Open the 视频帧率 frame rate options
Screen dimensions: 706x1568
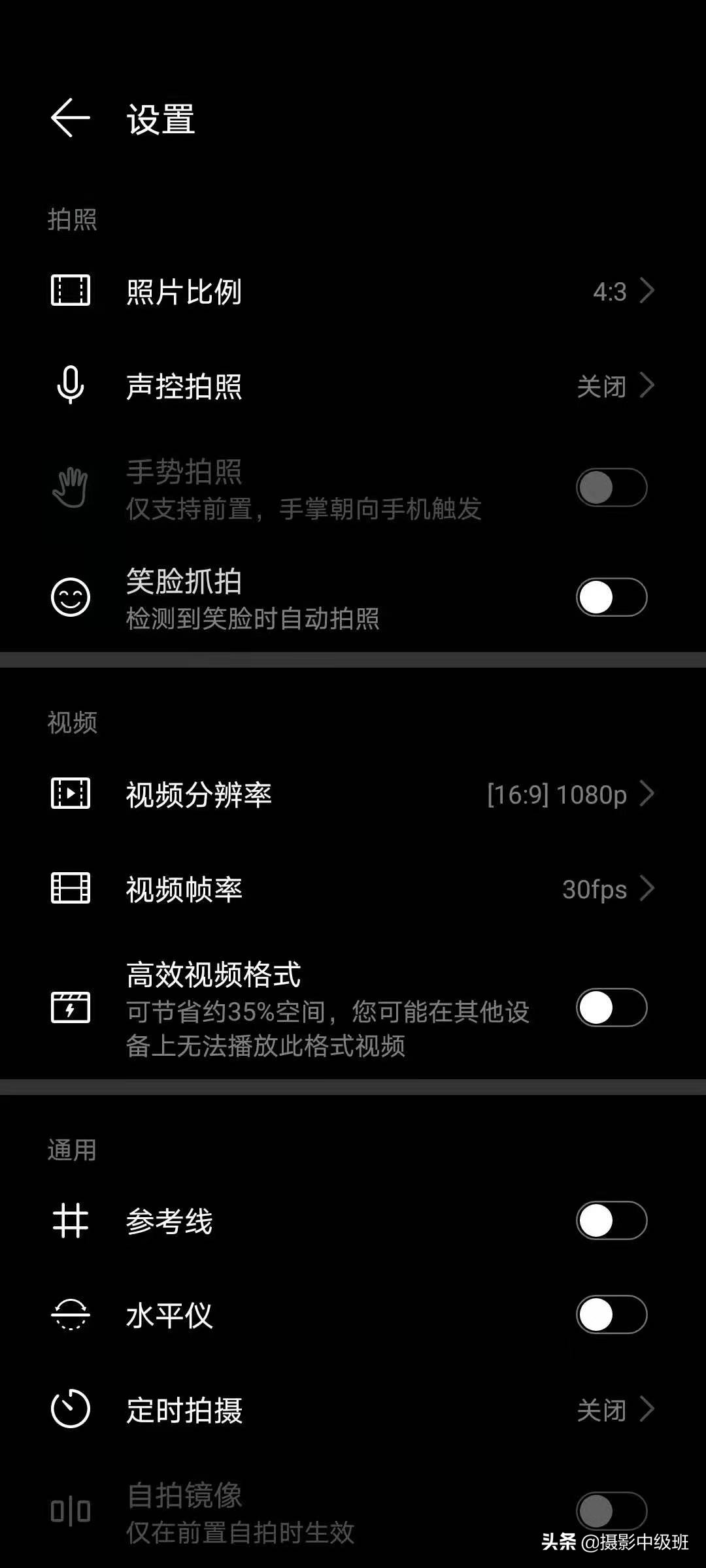(x=353, y=889)
